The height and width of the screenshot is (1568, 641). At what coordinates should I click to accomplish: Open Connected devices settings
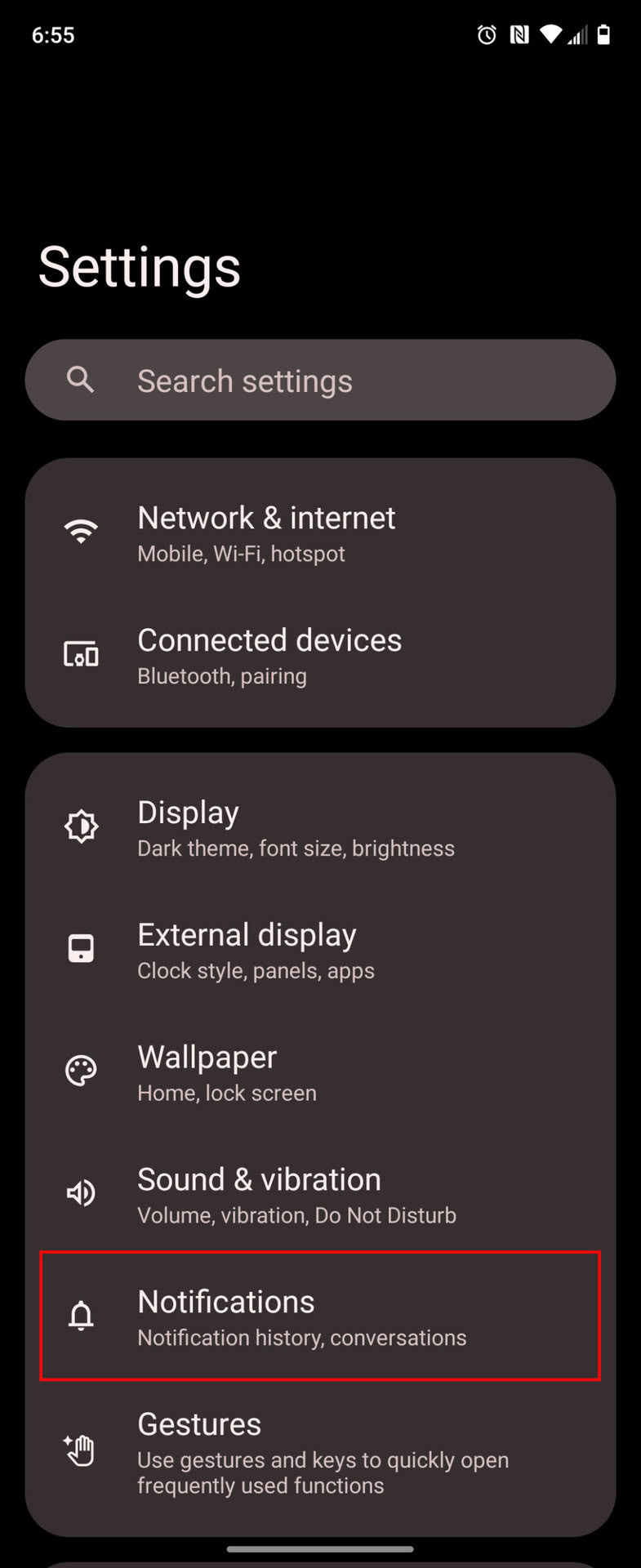(320, 656)
